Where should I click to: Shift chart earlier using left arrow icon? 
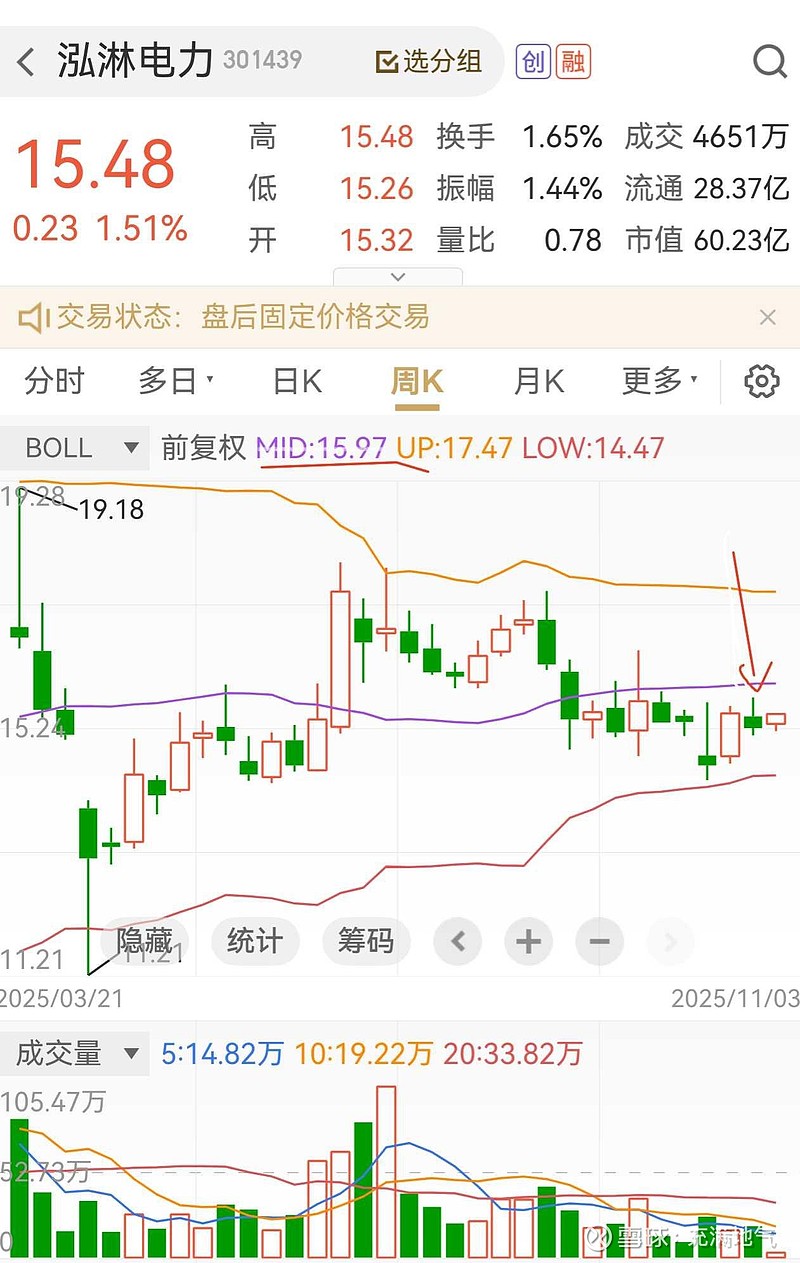pyautogui.click(x=457, y=941)
